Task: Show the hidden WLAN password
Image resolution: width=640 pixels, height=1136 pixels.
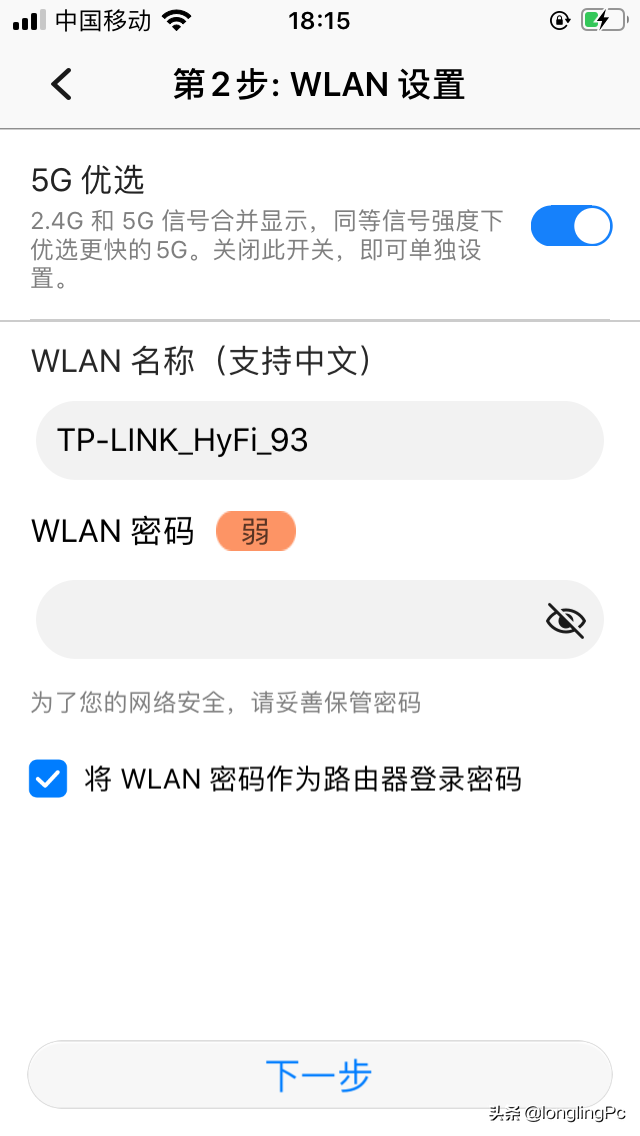Action: click(x=565, y=620)
